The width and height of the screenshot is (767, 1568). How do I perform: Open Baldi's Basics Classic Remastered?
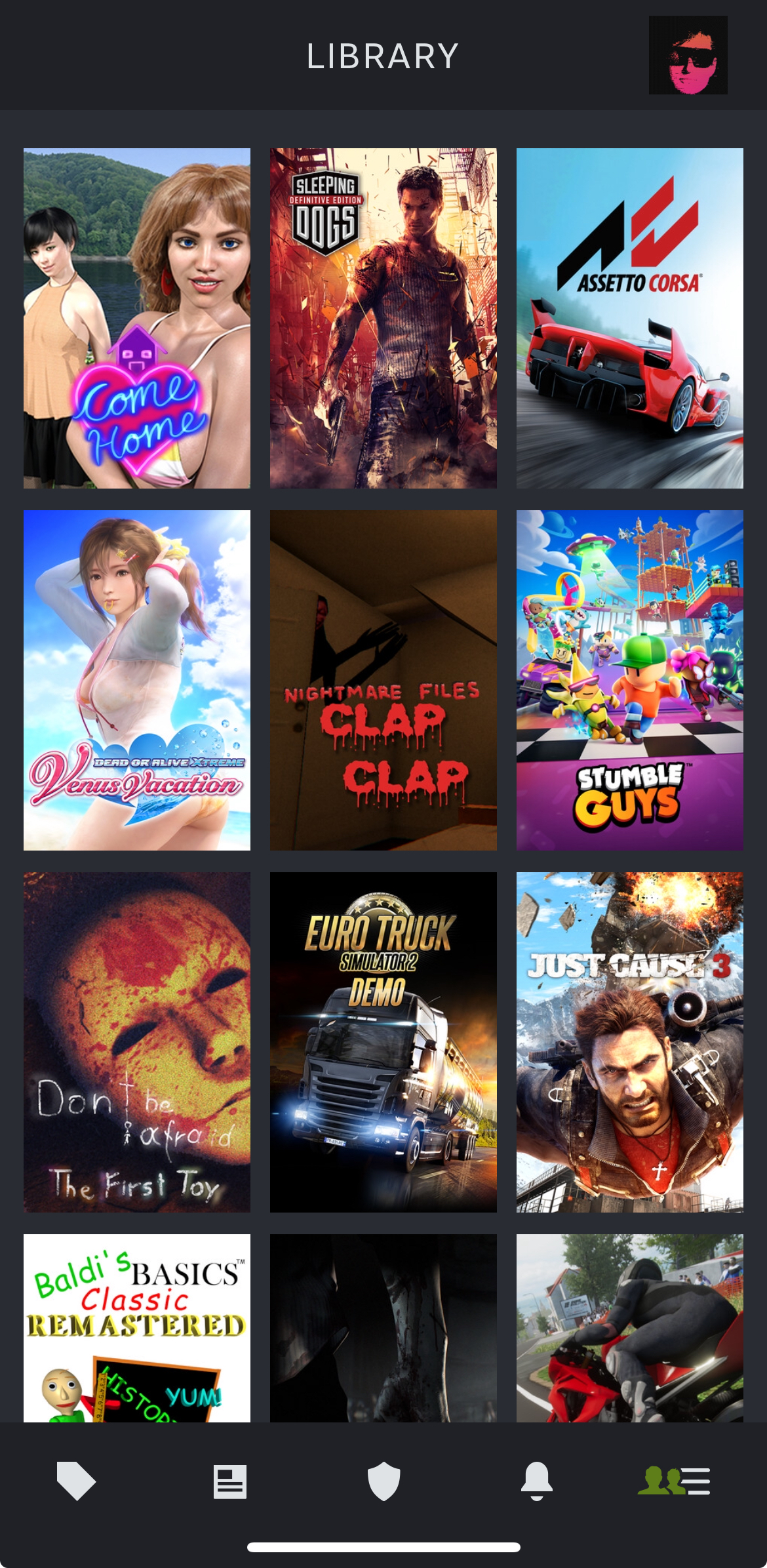(136, 1328)
